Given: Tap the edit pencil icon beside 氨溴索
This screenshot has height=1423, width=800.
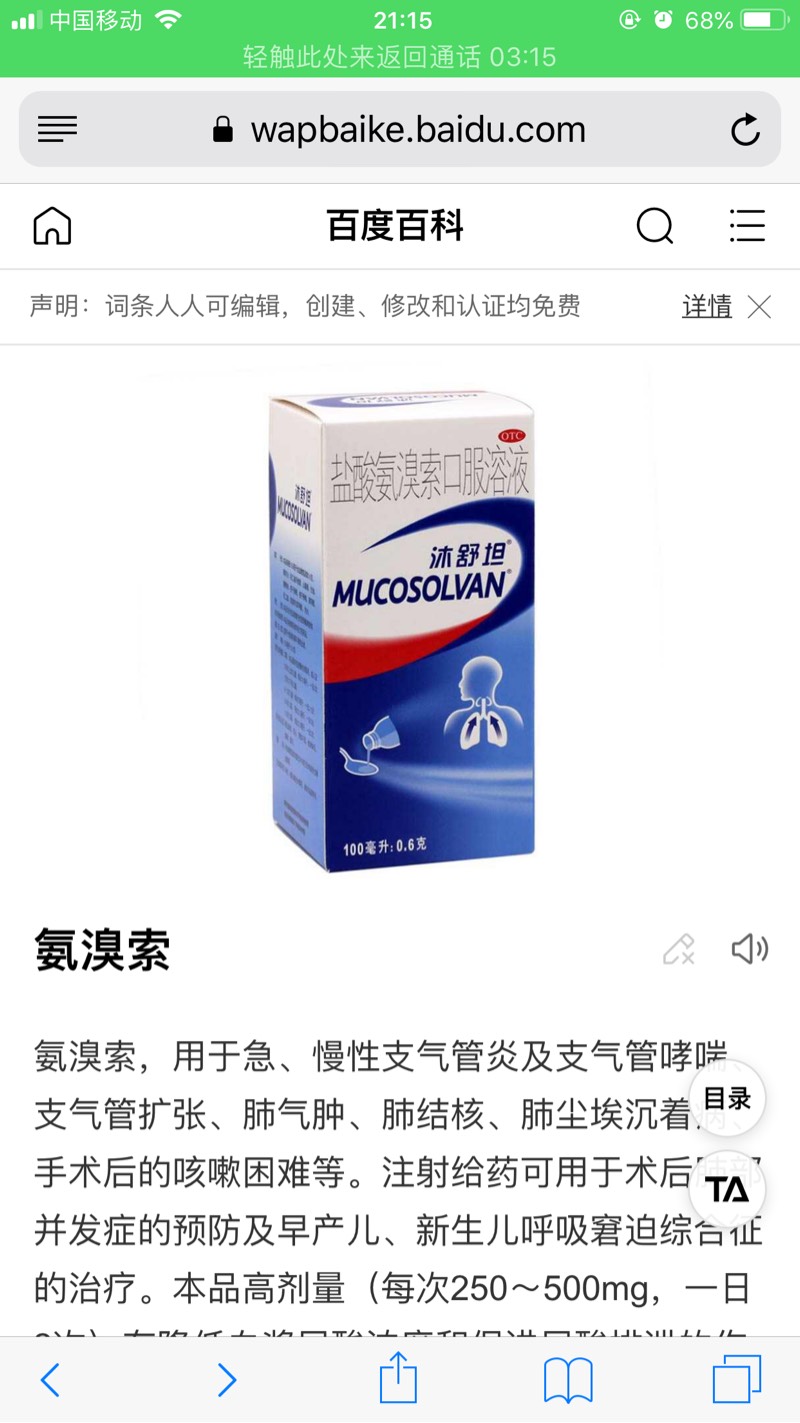Looking at the screenshot, I should point(678,949).
